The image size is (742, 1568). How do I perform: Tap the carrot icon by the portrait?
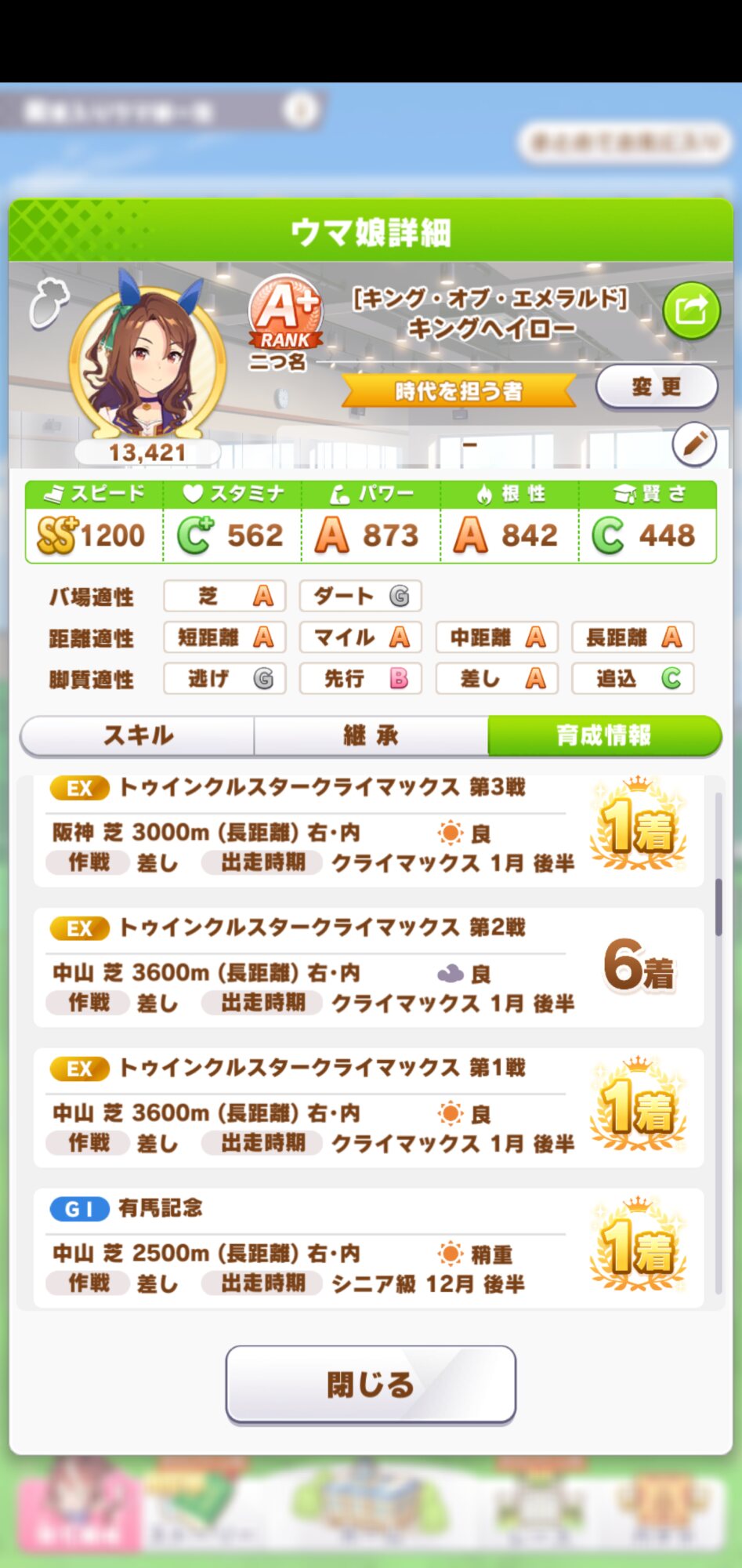click(x=49, y=303)
